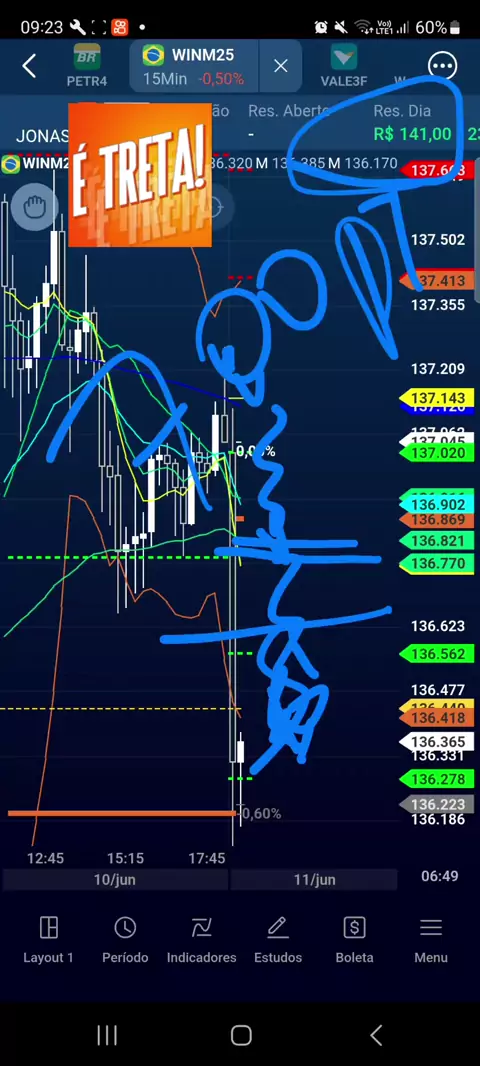Screen dimensions: 480x1066
Task: Open the Boleta order ticket
Action: 354,940
